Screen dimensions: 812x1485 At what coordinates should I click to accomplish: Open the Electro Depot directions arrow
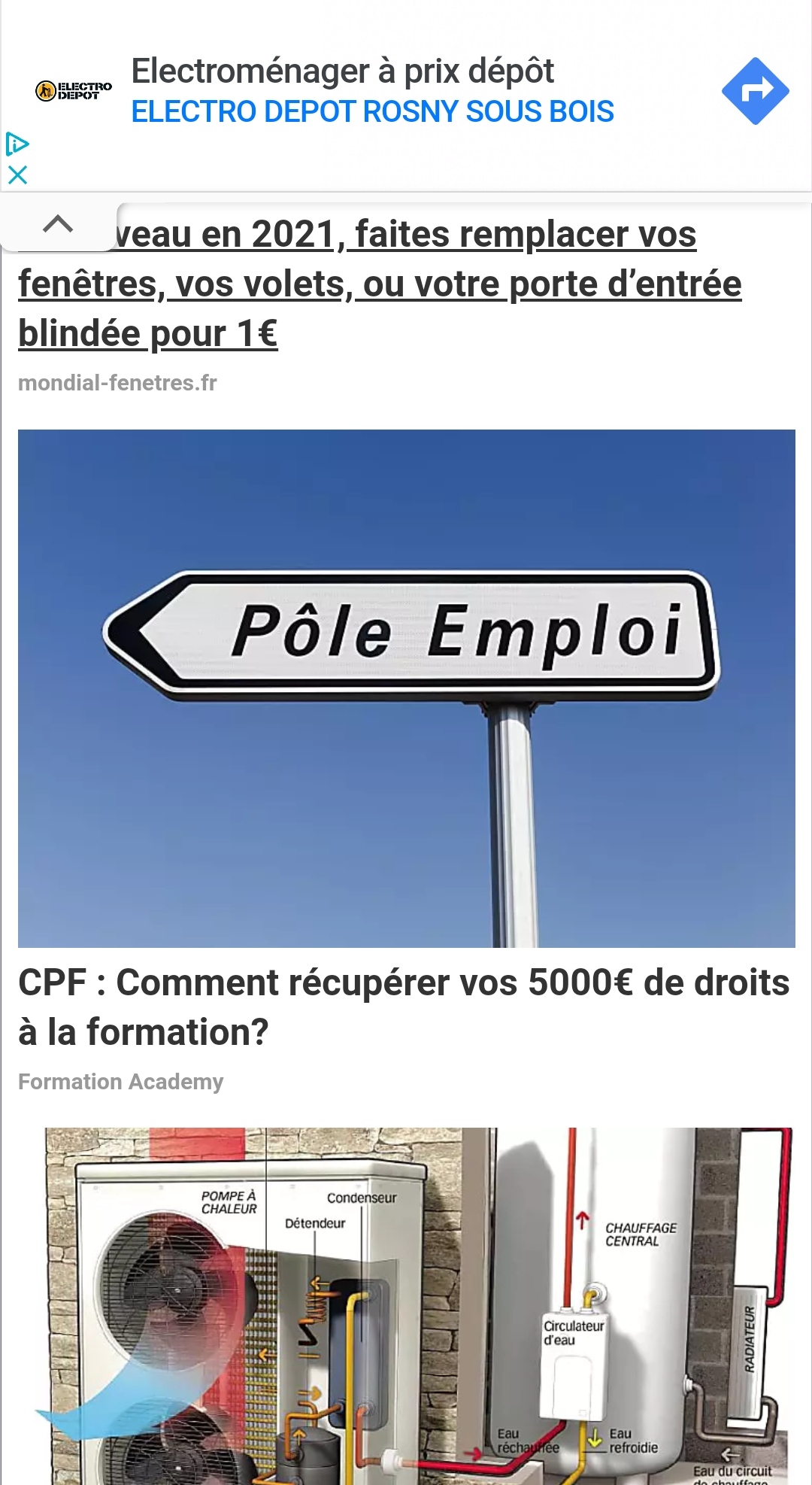pos(755,91)
